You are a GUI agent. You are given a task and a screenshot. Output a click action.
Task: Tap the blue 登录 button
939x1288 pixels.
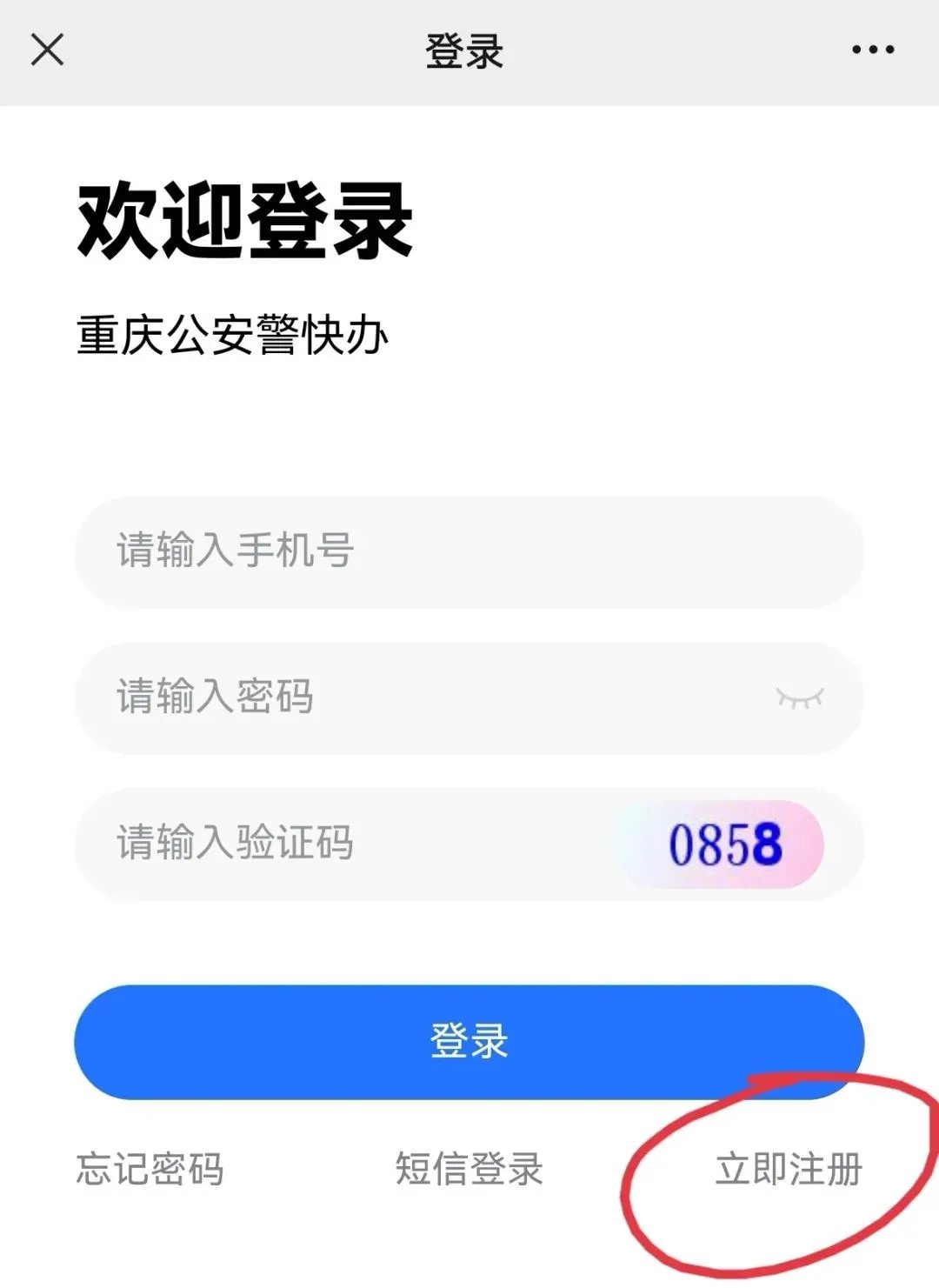(x=469, y=1041)
